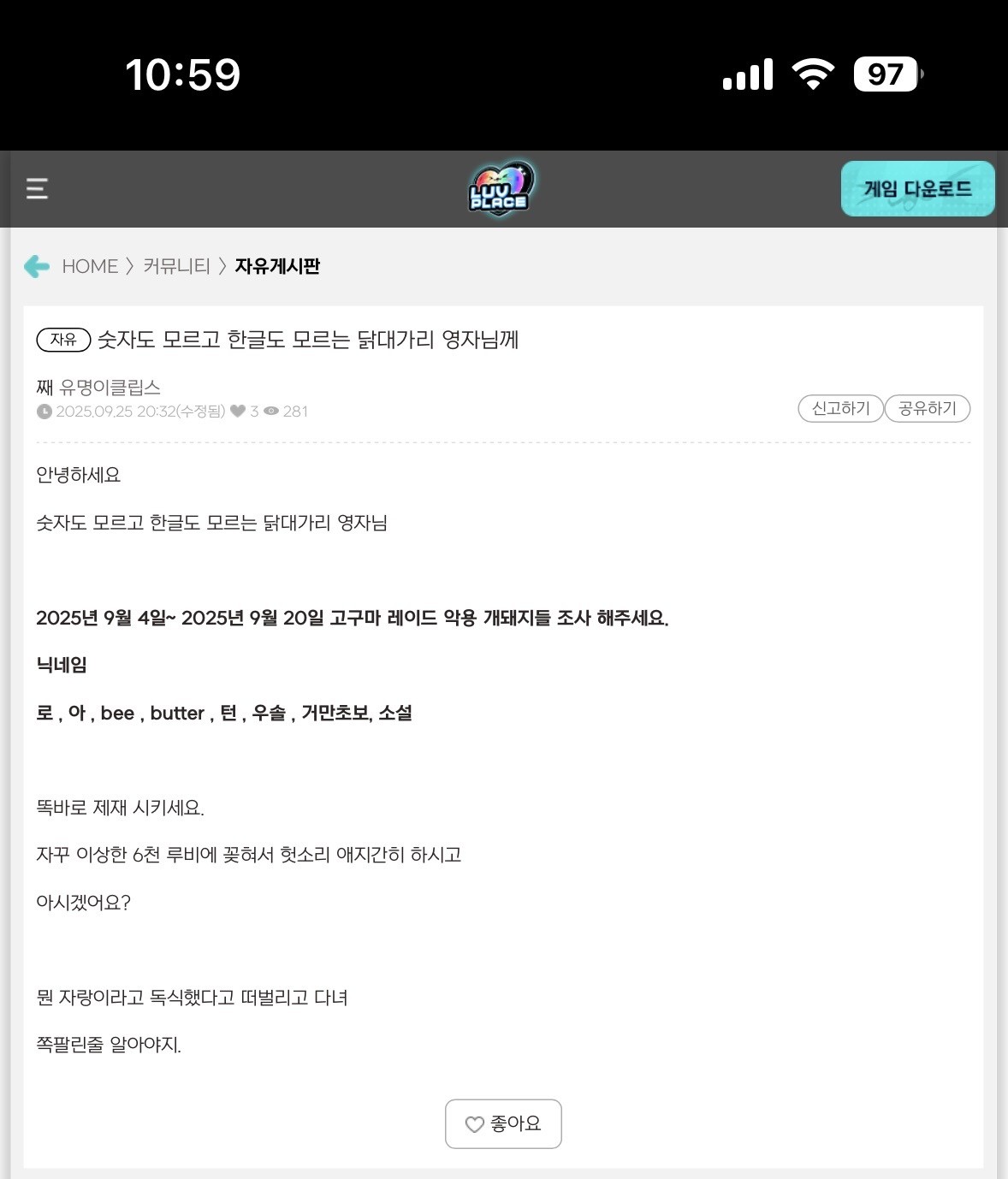Share the post with 공유하기
Screen dimensions: 1008x1179
pyautogui.click(x=927, y=409)
